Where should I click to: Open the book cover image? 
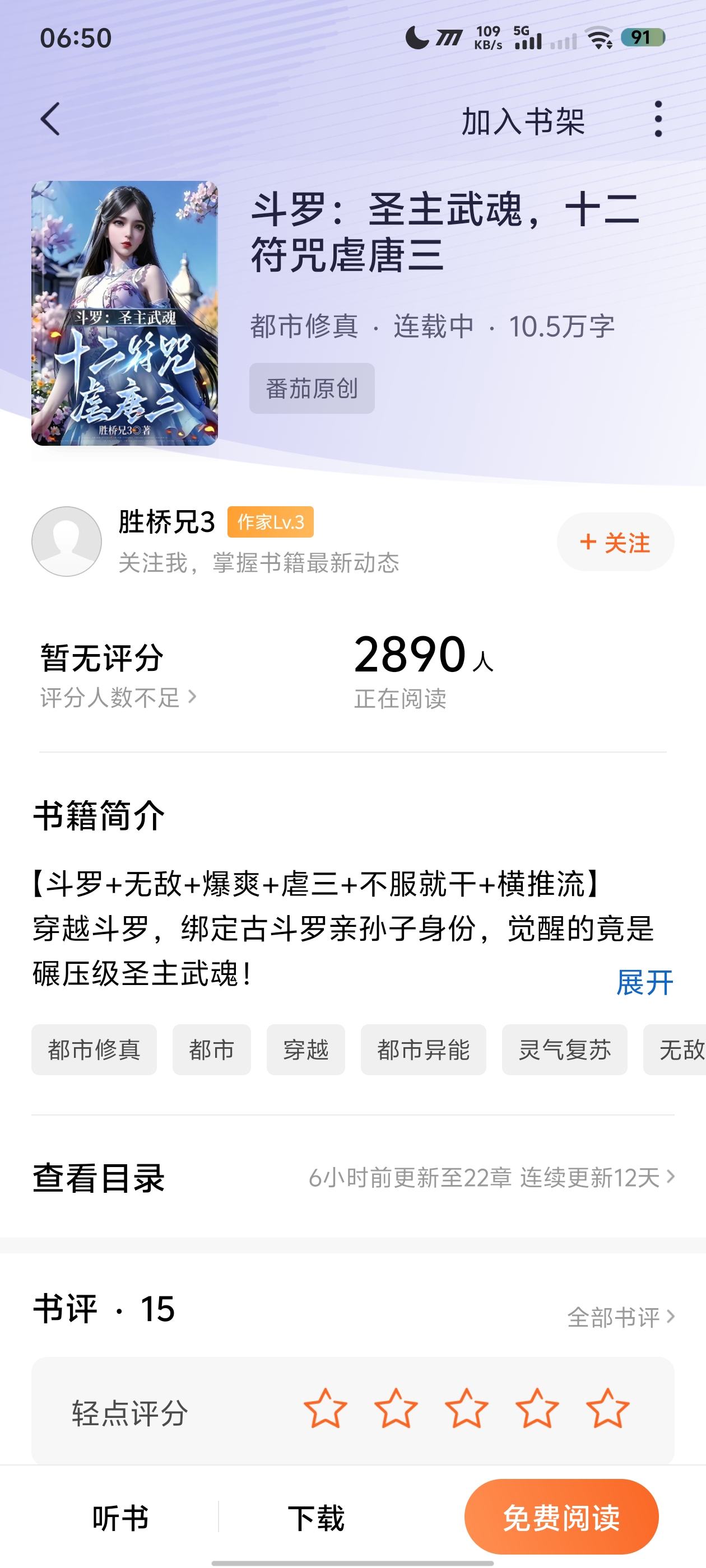[x=124, y=313]
